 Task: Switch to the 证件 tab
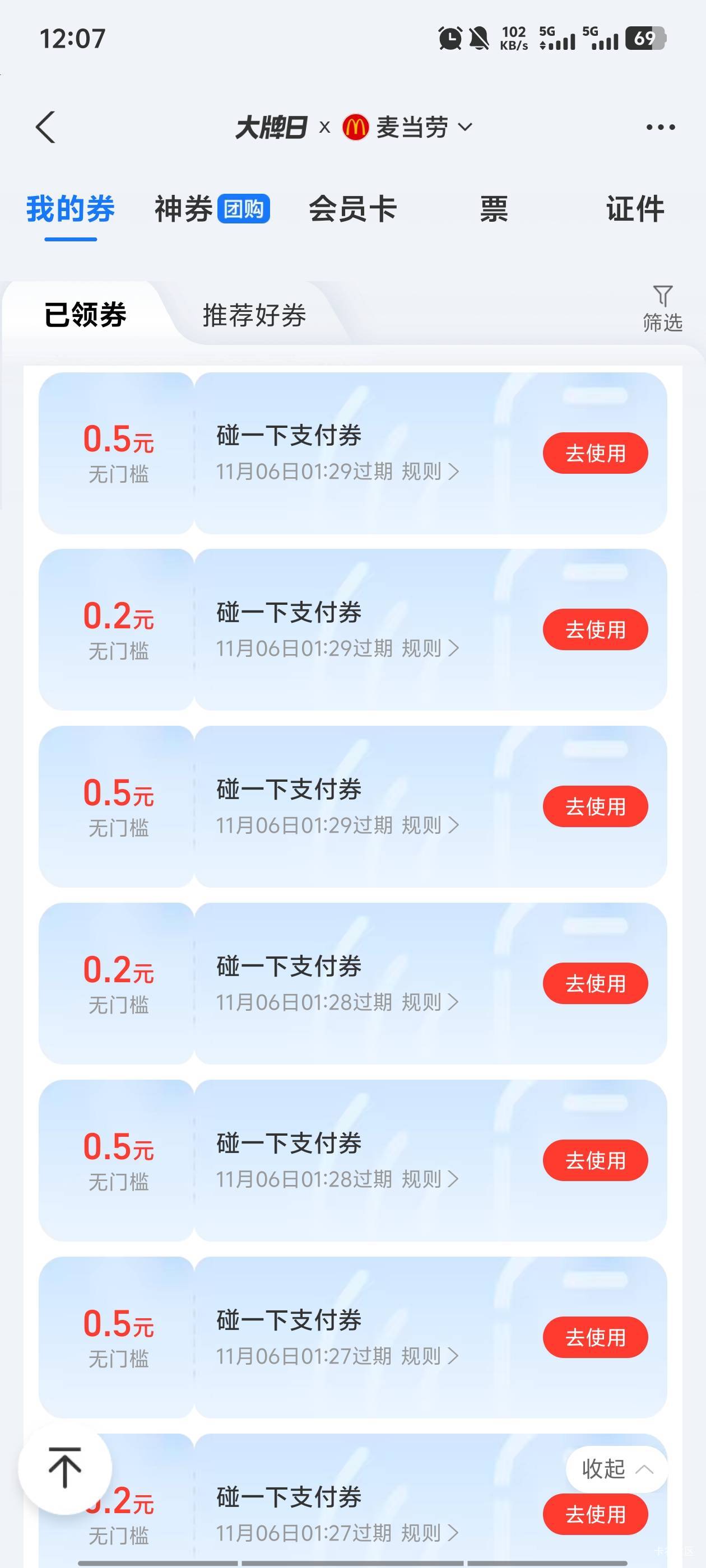tap(635, 209)
